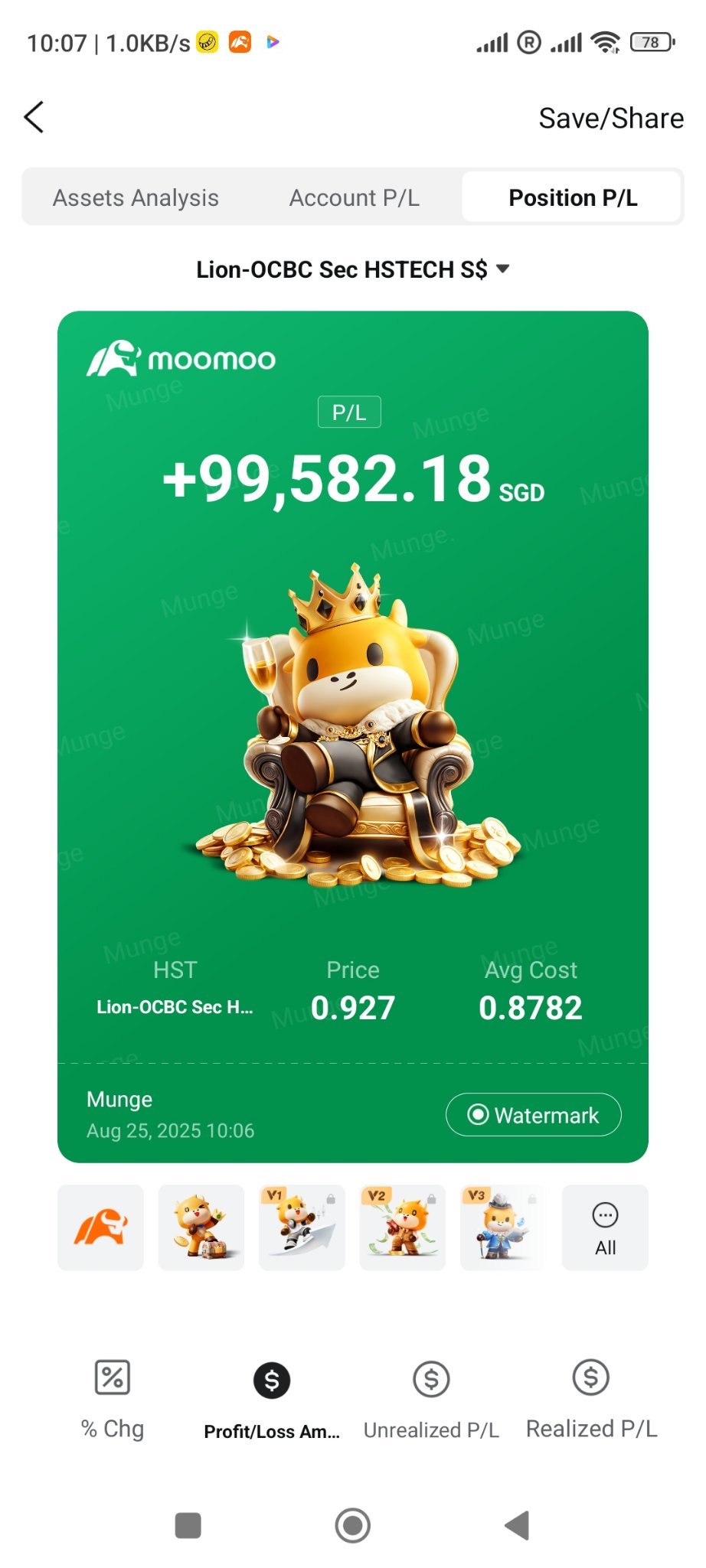This screenshot has height=1568, width=706.
Task: Go back using the top-left arrow
Action: coord(34,117)
